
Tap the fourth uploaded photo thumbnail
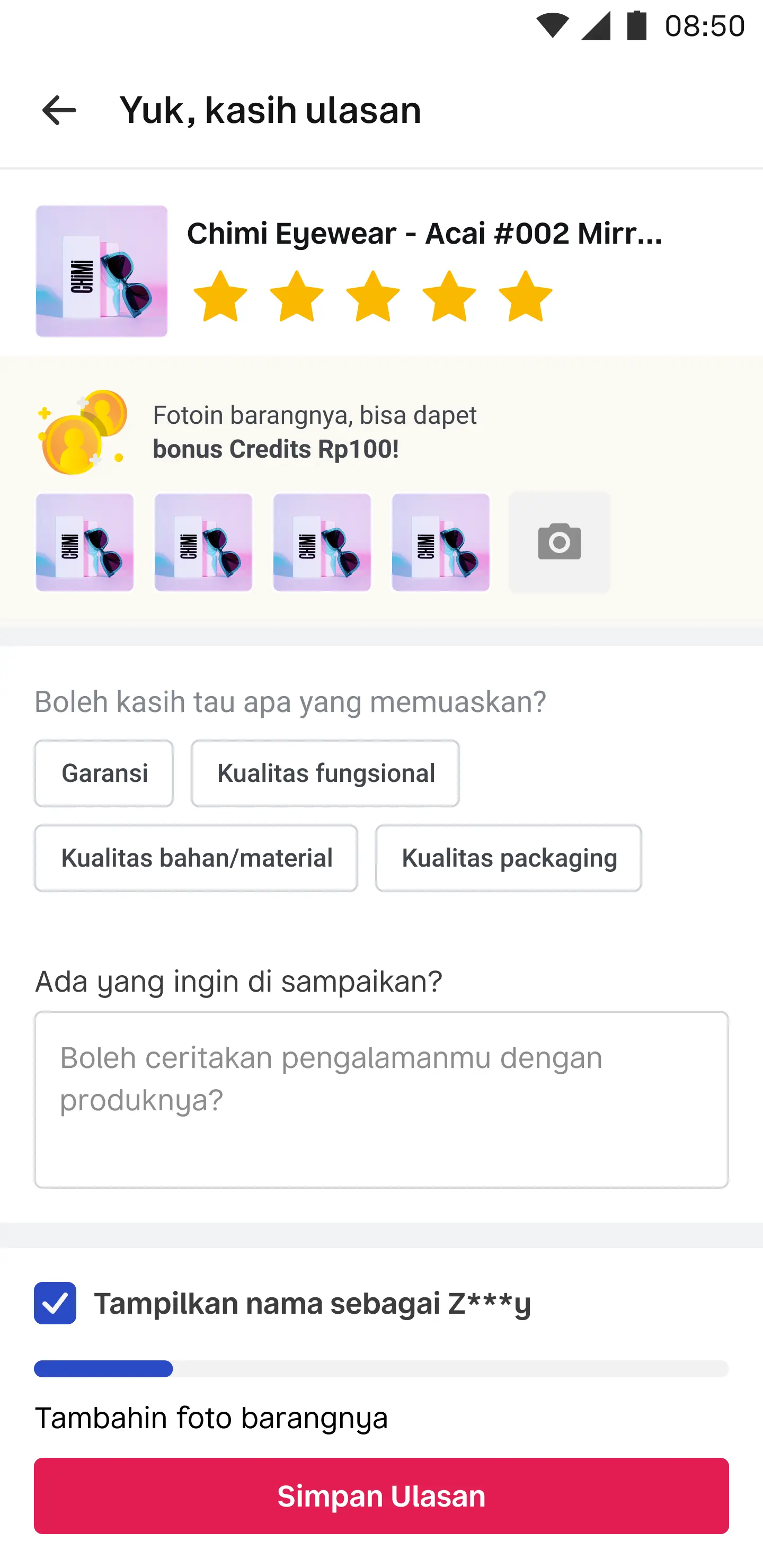click(x=440, y=542)
